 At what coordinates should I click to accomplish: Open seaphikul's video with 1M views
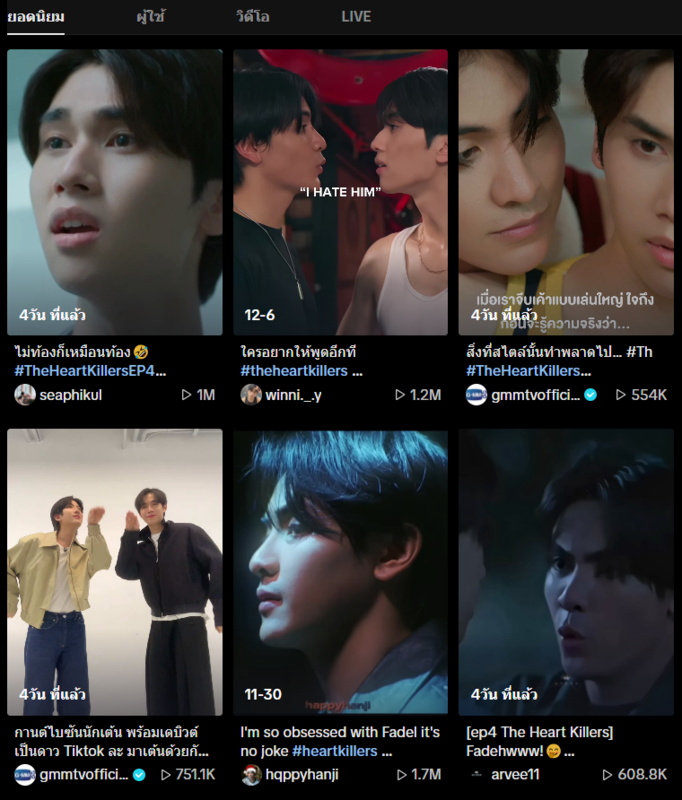(x=115, y=192)
